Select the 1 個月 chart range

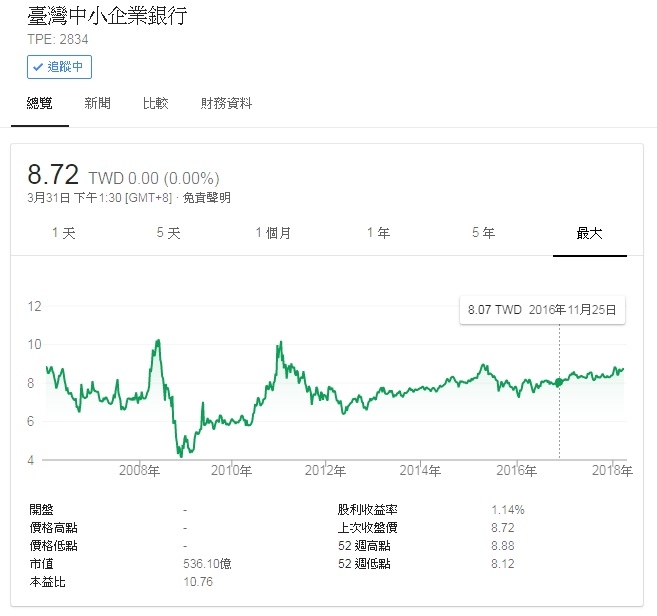[273, 233]
